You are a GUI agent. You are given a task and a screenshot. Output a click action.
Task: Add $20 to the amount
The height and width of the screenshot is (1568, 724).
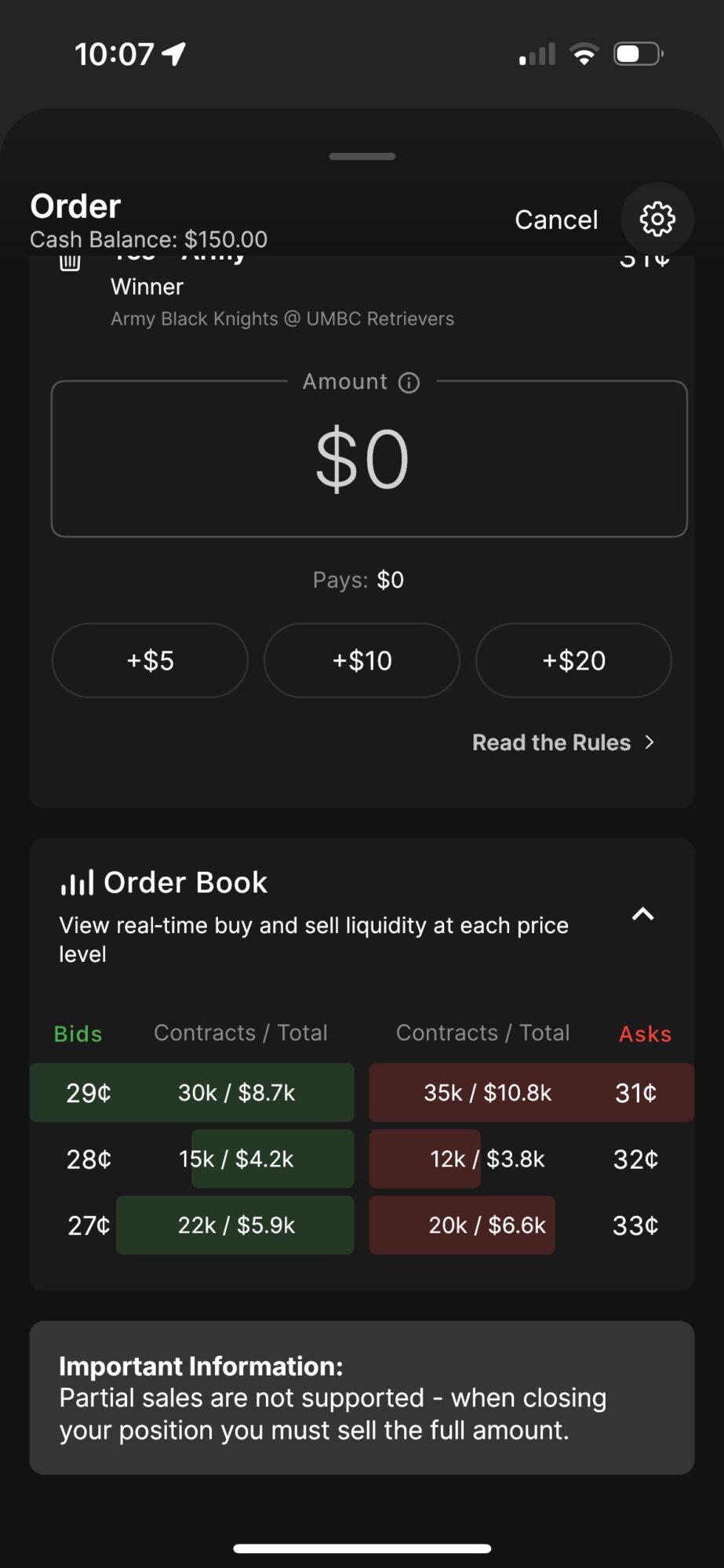click(573, 661)
